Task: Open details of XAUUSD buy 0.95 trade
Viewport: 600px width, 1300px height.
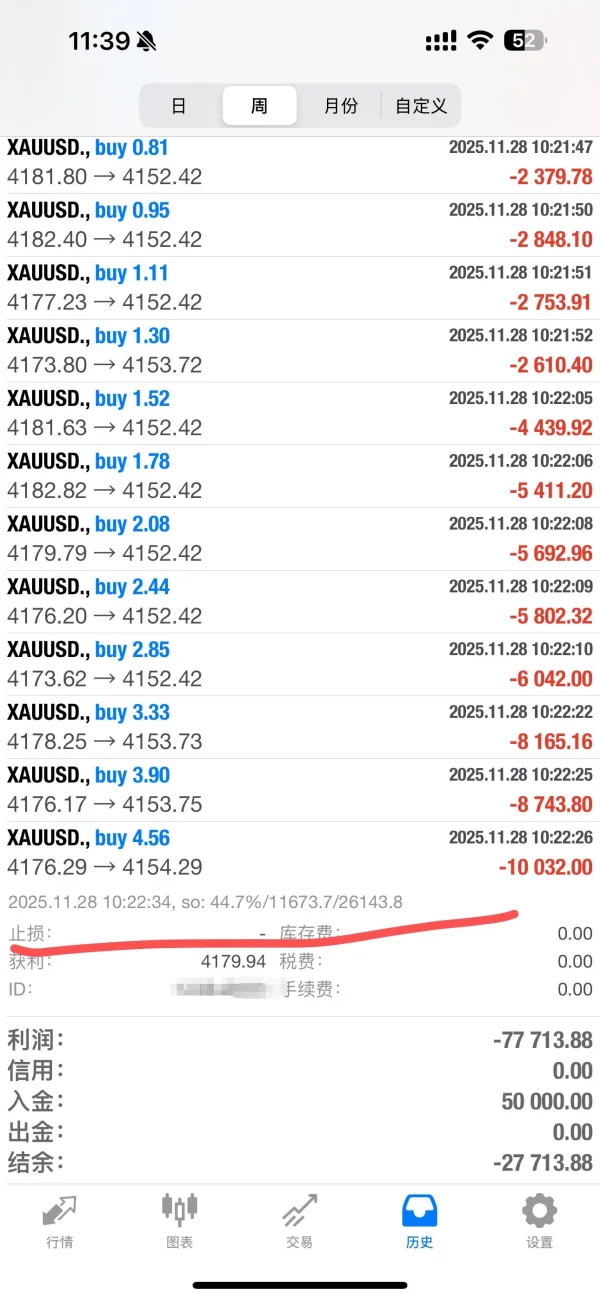Action: [x=300, y=225]
